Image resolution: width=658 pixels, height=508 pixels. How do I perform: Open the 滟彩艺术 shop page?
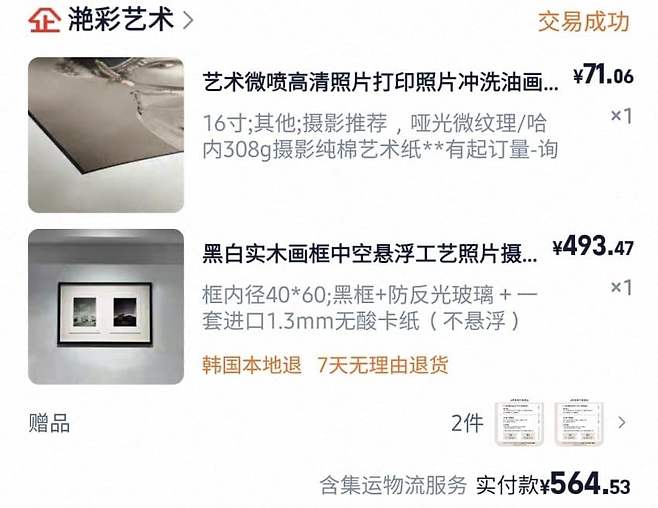click(x=120, y=19)
